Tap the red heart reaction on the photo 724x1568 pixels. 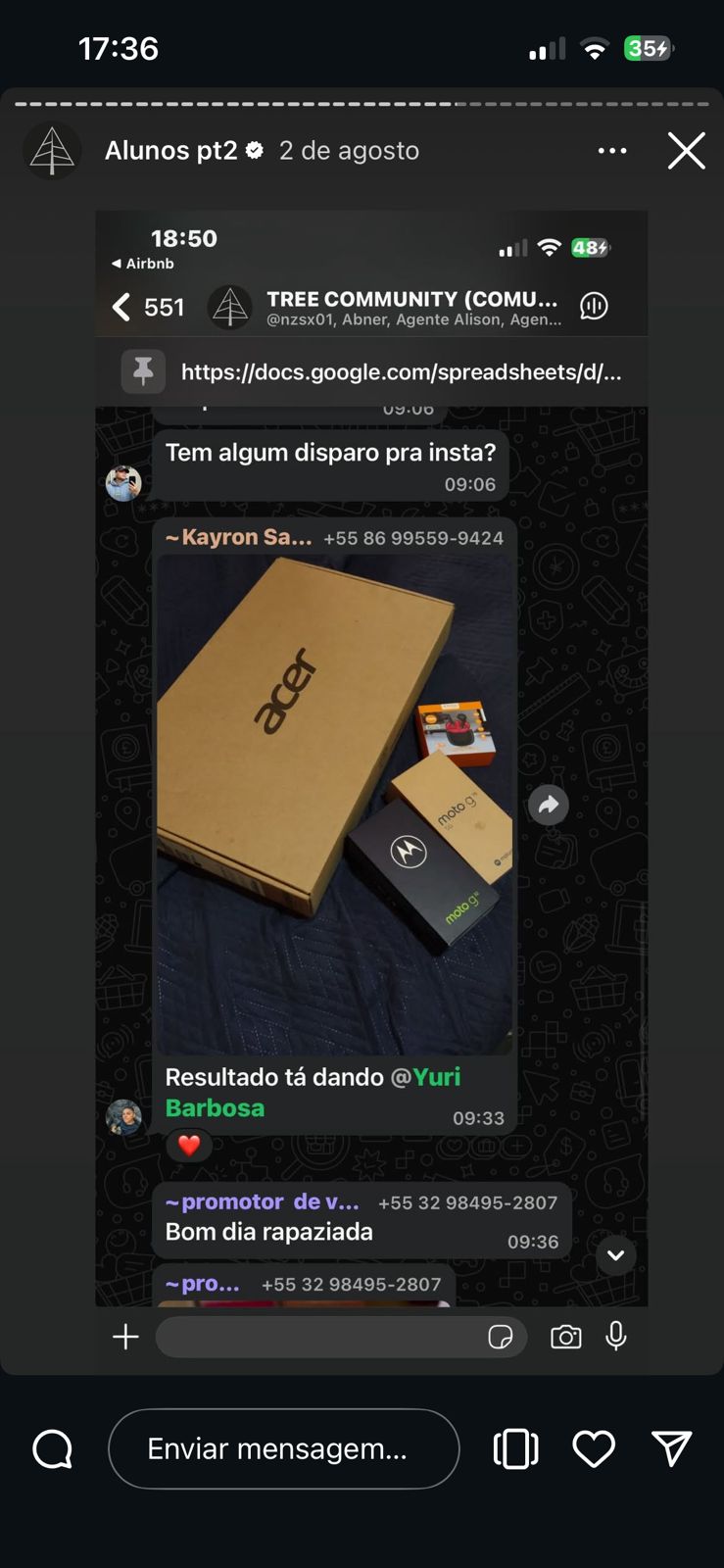point(188,1144)
